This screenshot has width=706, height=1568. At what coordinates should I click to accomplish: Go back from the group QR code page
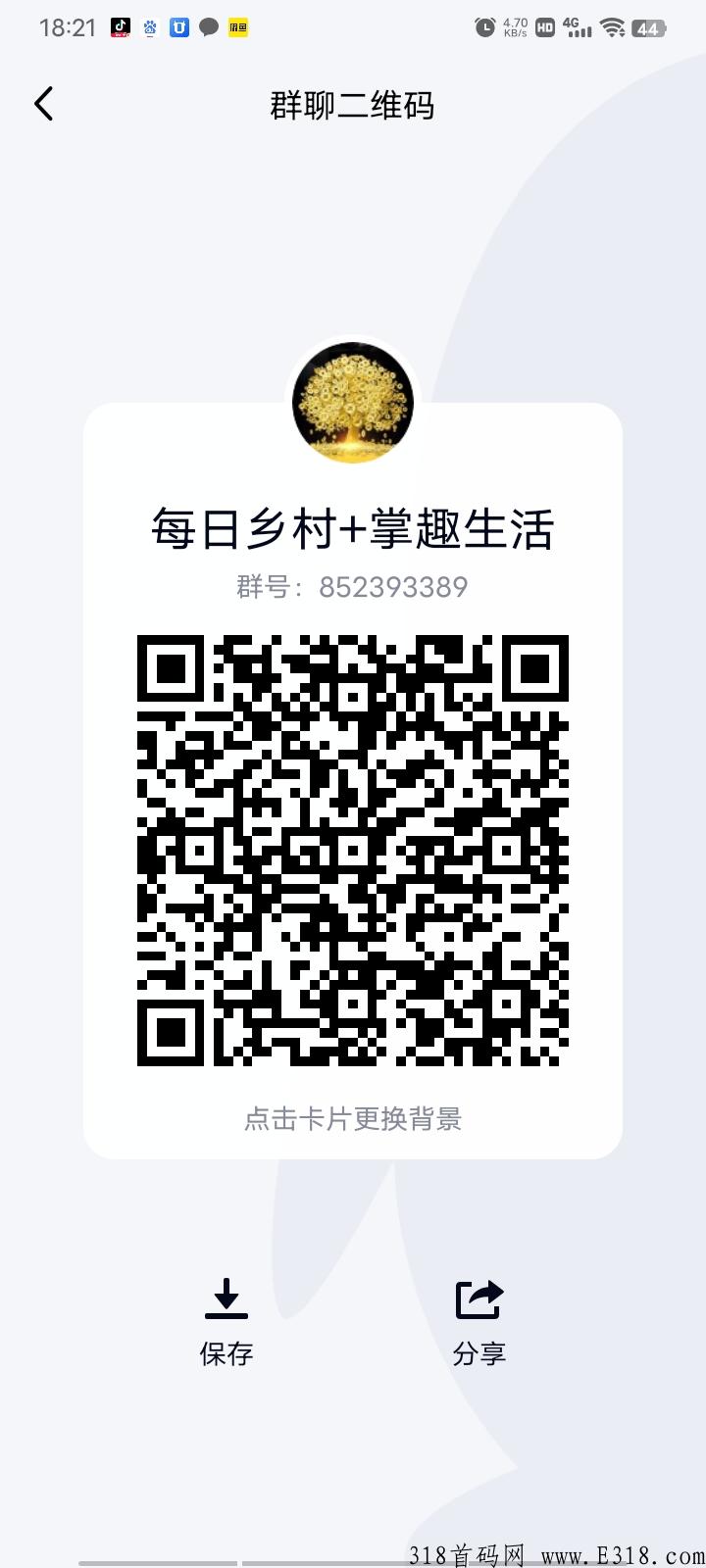[x=43, y=104]
